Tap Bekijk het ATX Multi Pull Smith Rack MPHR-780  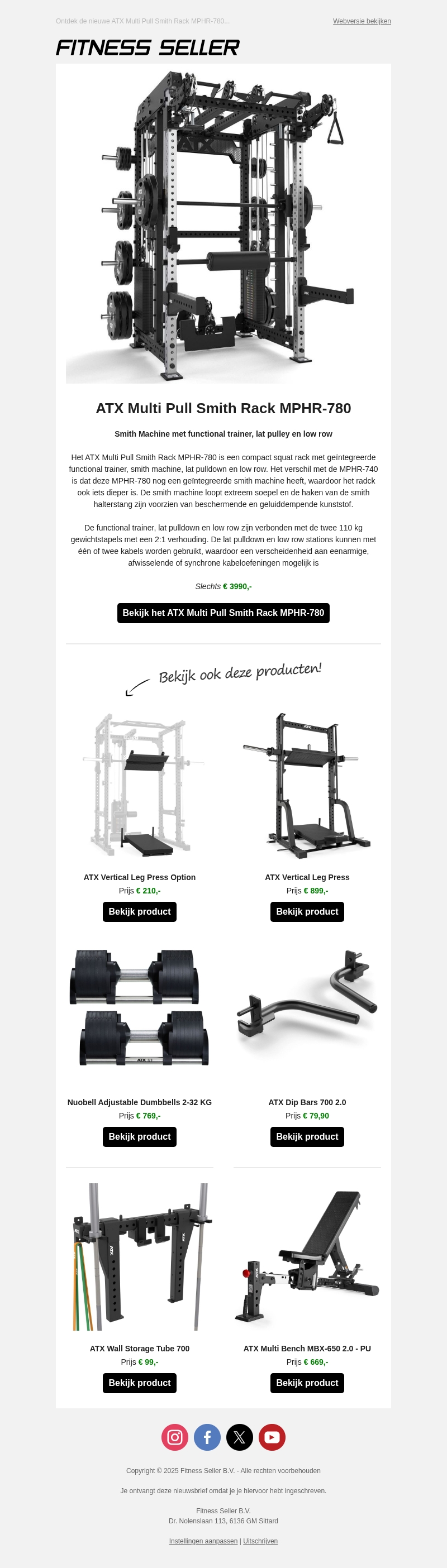tap(223, 613)
